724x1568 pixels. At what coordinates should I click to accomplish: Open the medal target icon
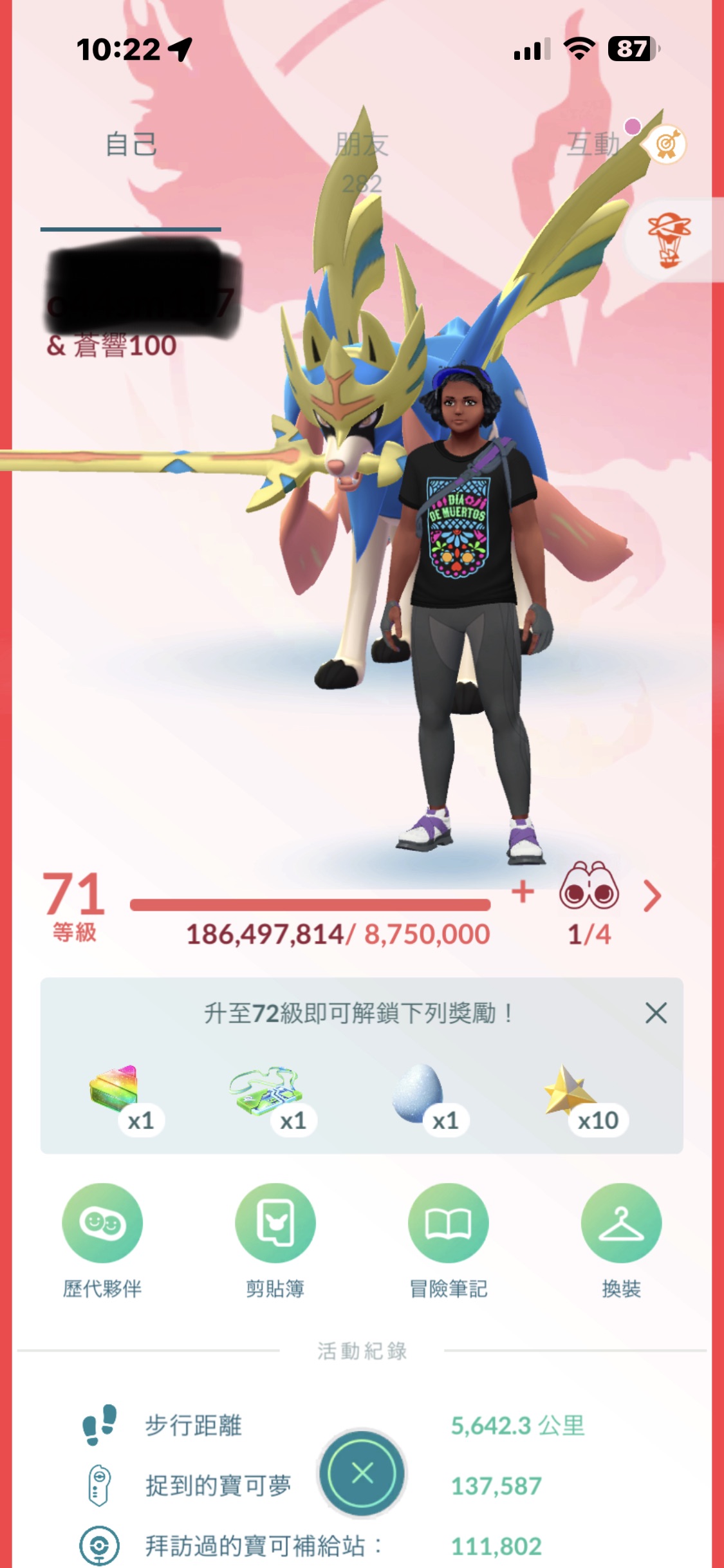click(667, 145)
